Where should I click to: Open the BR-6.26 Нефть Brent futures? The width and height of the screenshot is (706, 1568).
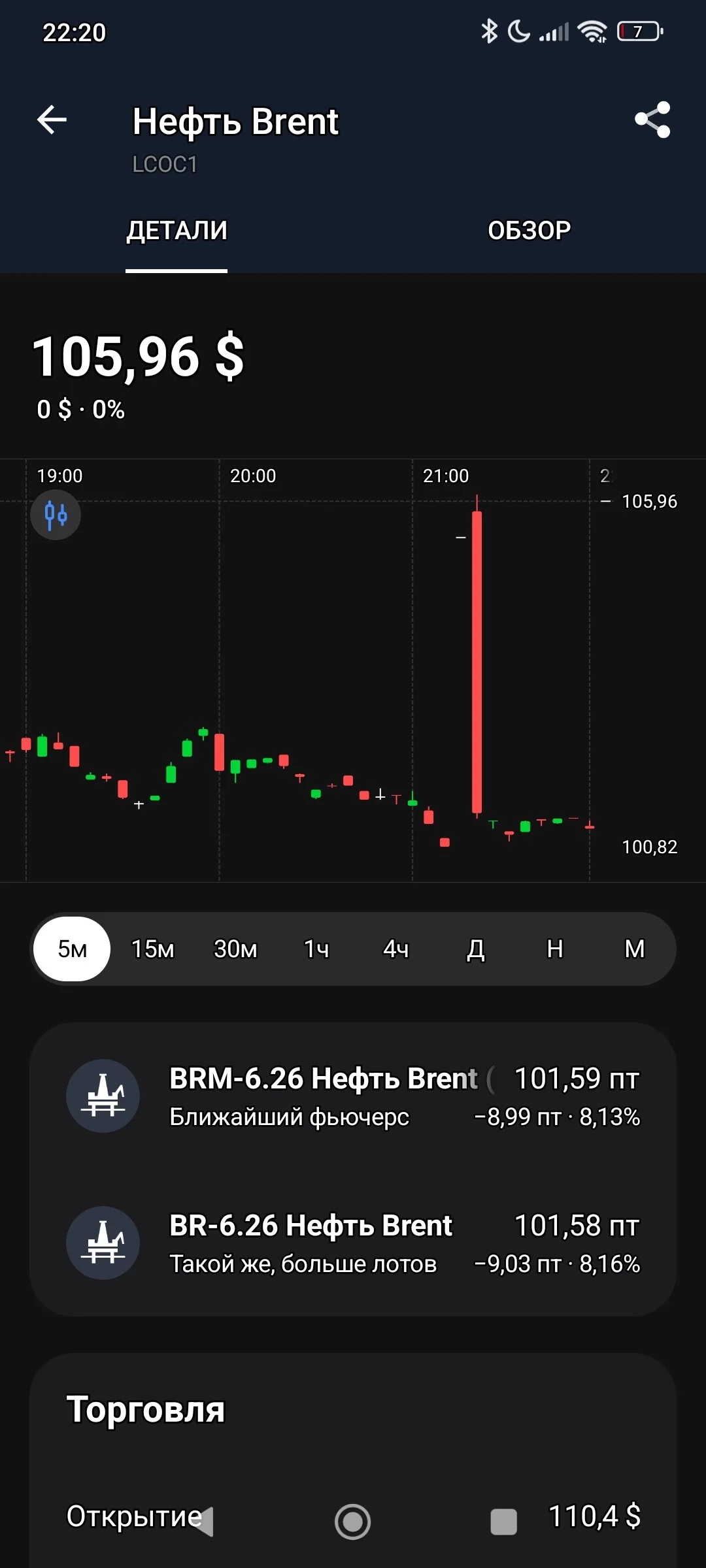pyautogui.click(x=353, y=1243)
